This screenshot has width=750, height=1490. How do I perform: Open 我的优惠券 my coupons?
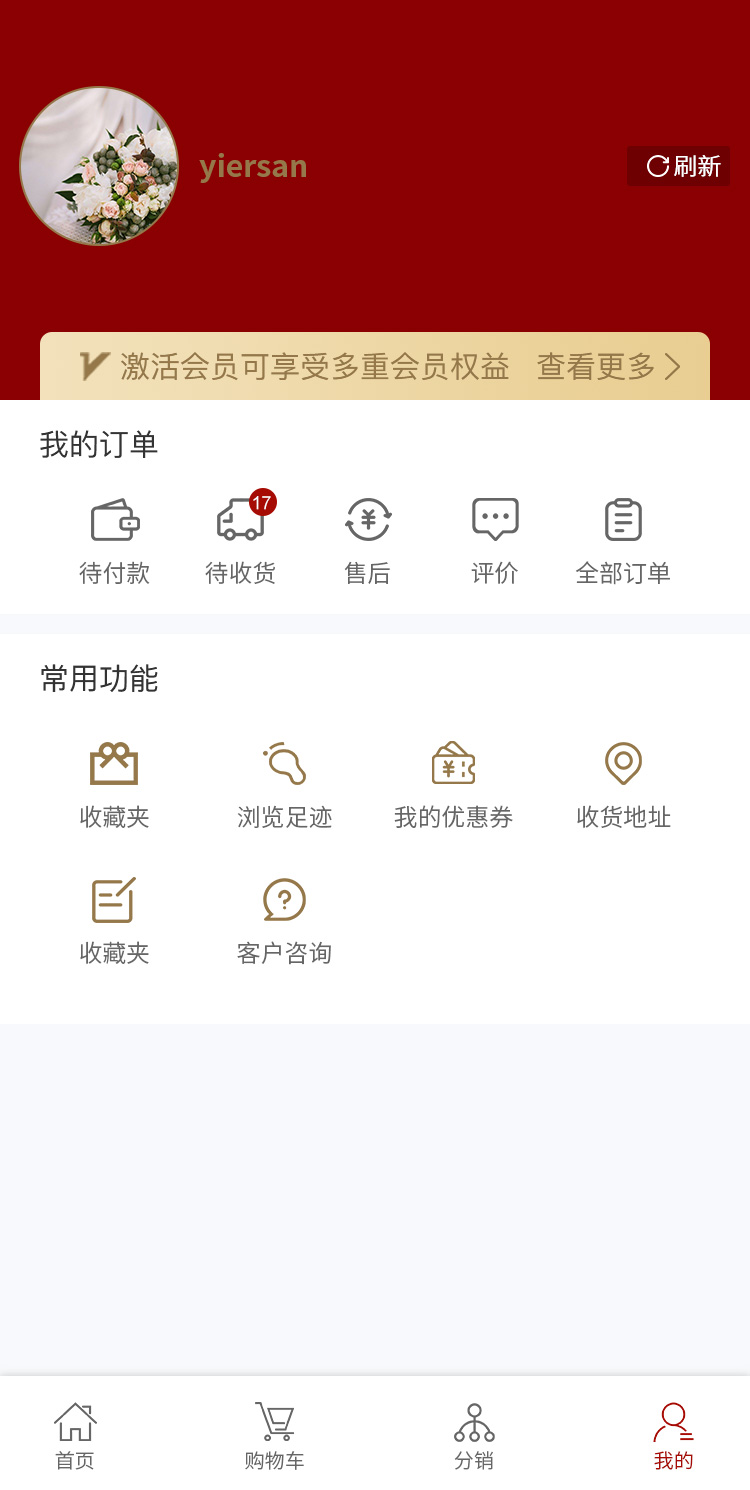(453, 786)
